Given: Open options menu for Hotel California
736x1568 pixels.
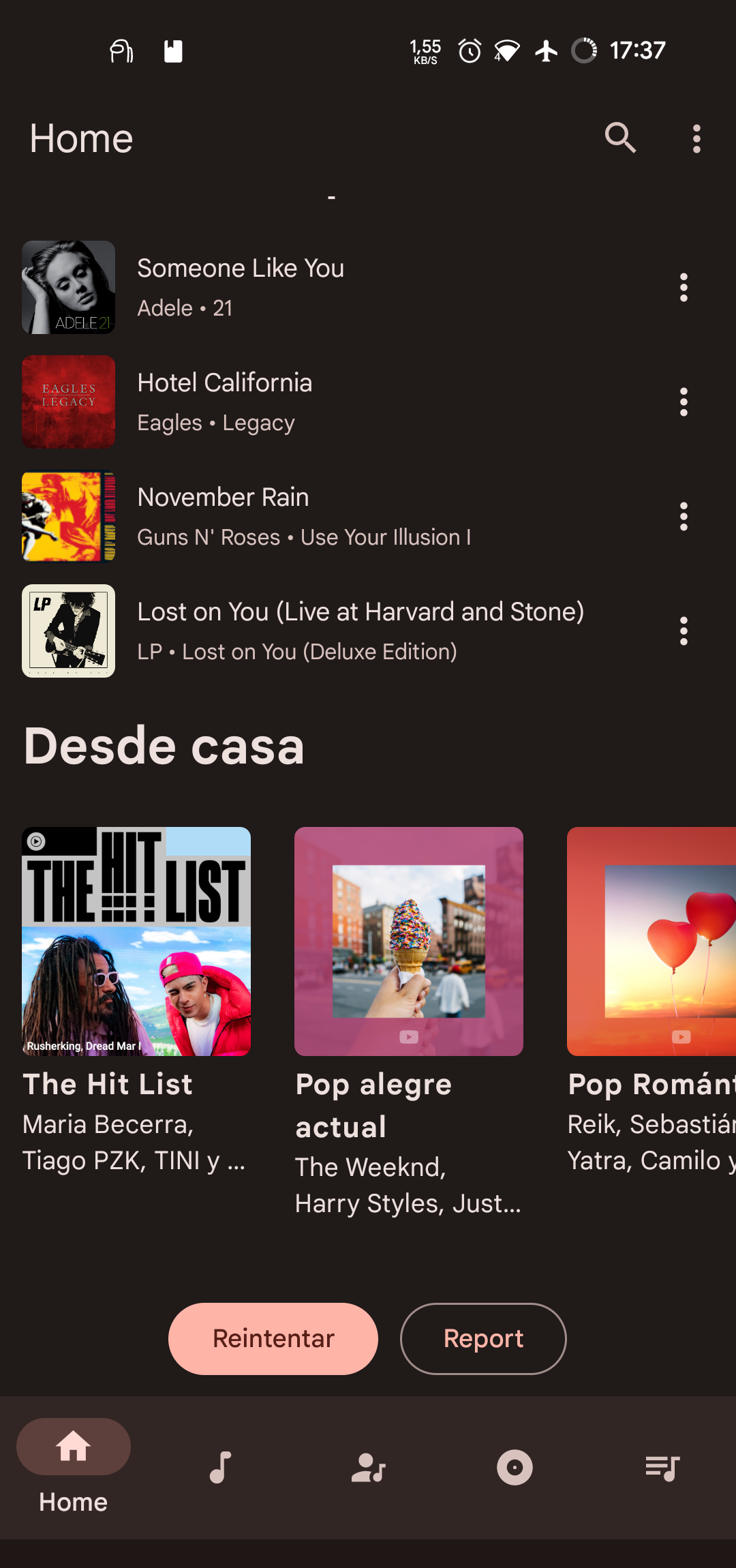Looking at the screenshot, I should (684, 402).
